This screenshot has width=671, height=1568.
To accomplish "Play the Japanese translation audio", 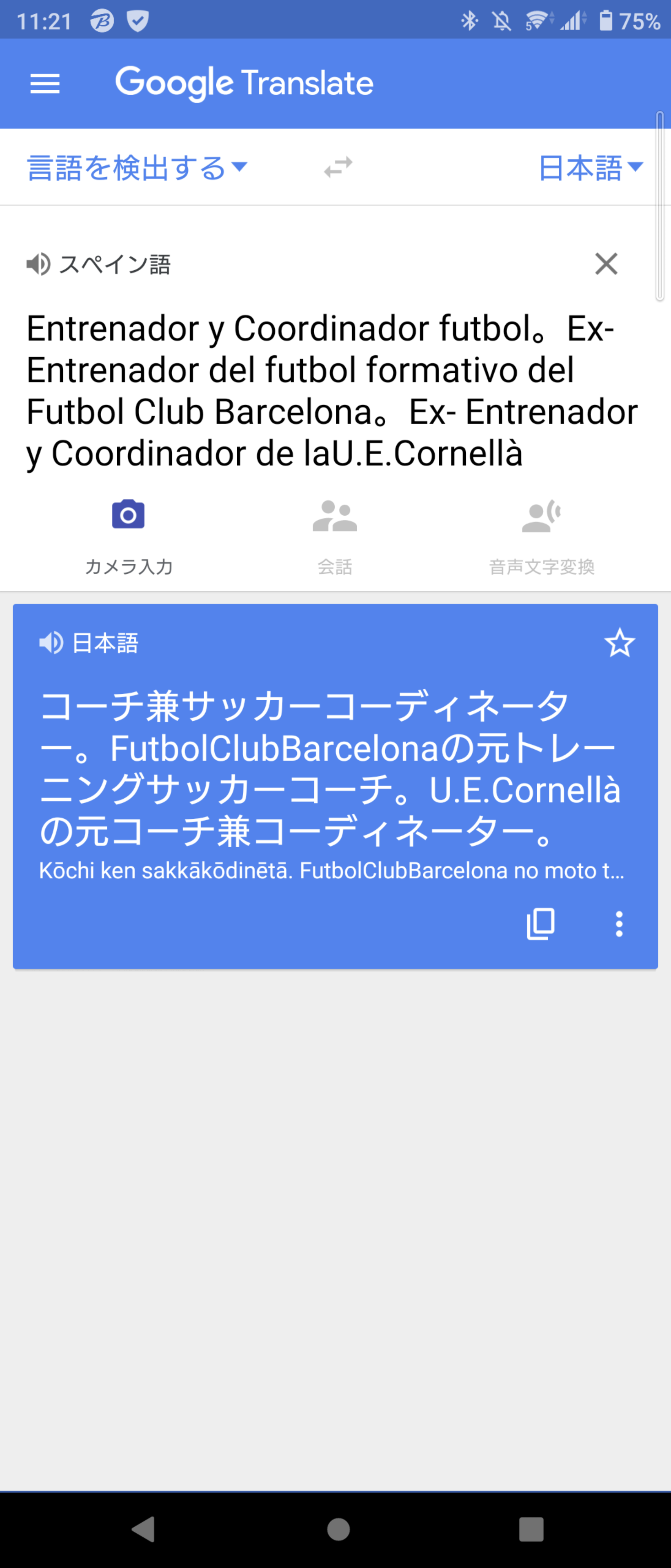I will pyautogui.click(x=51, y=643).
